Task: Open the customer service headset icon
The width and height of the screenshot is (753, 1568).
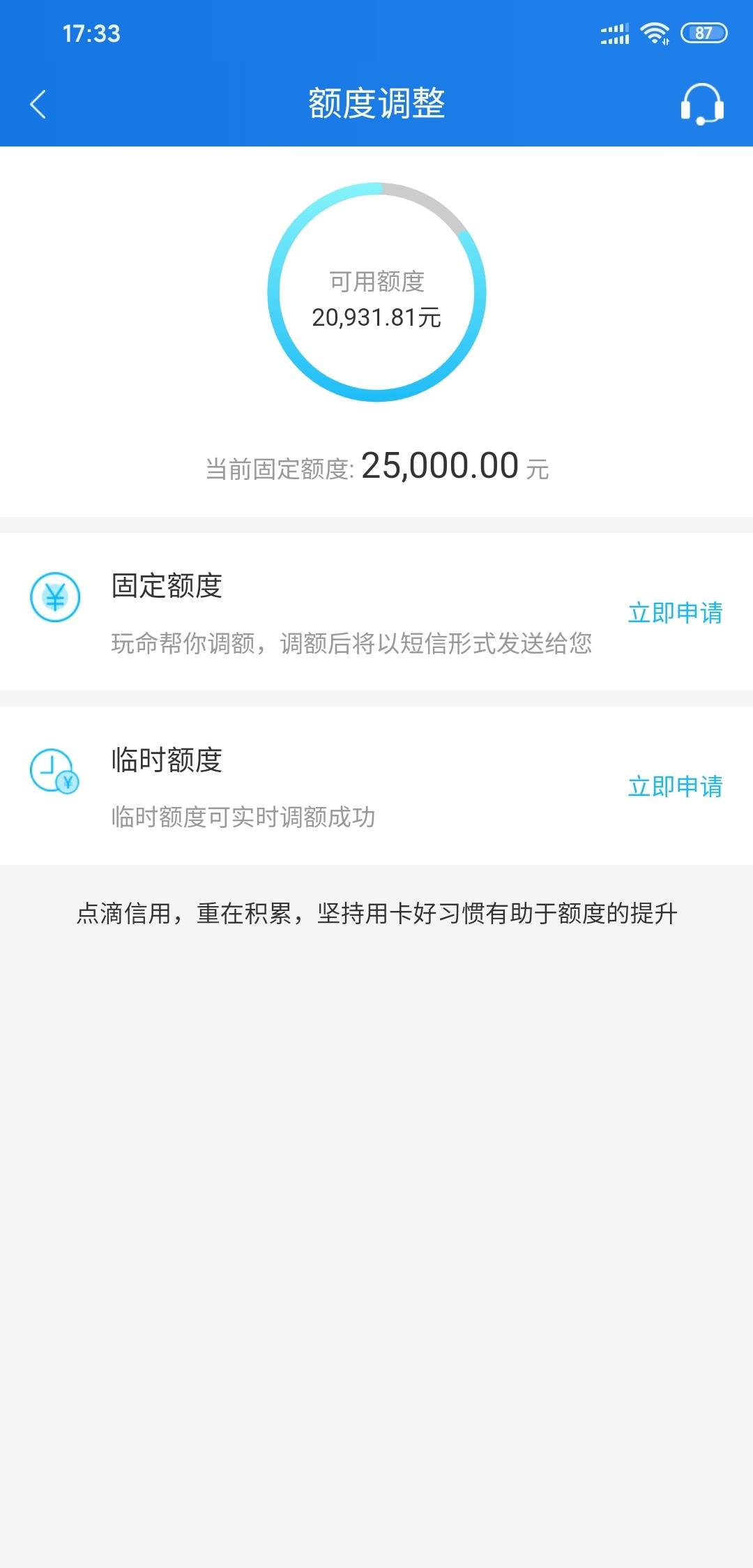Action: tap(702, 105)
